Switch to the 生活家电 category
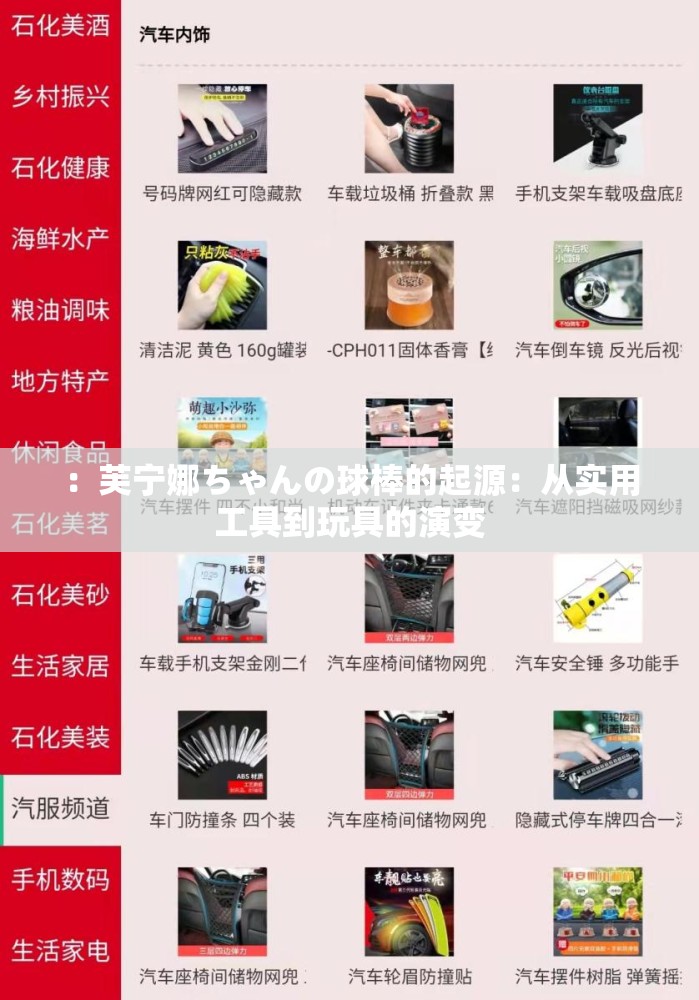699x1000 pixels. point(60,950)
